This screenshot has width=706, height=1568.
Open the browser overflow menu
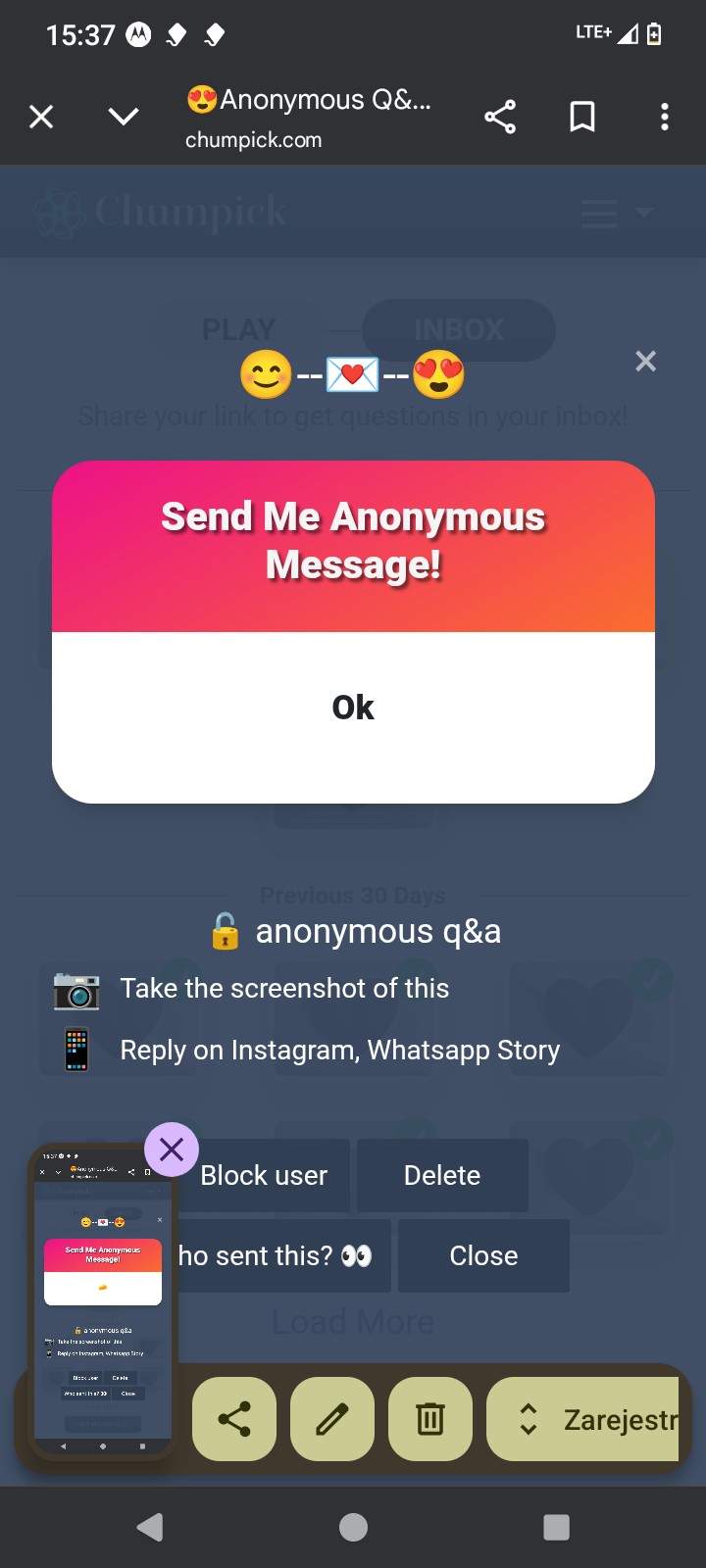coord(665,118)
